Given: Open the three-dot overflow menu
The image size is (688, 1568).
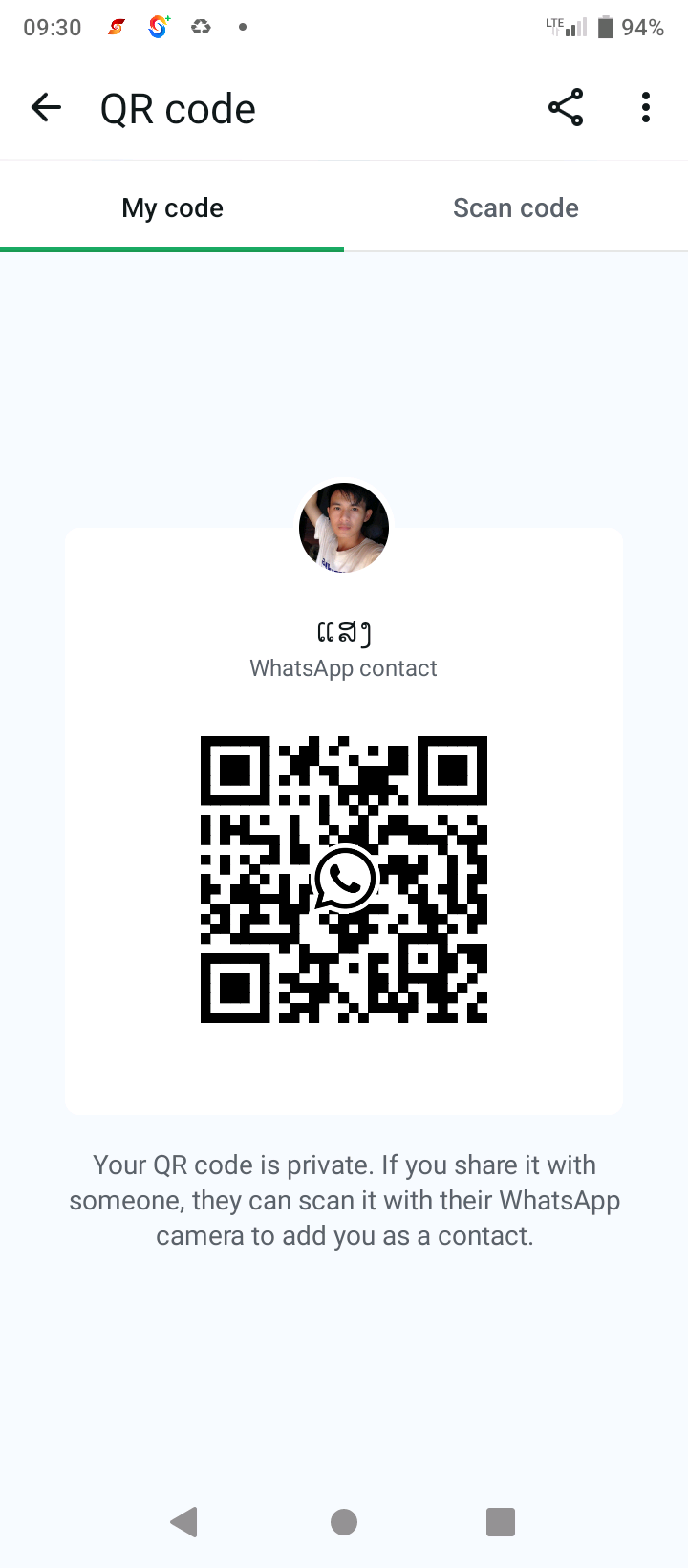Looking at the screenshot, I should 646,108.
